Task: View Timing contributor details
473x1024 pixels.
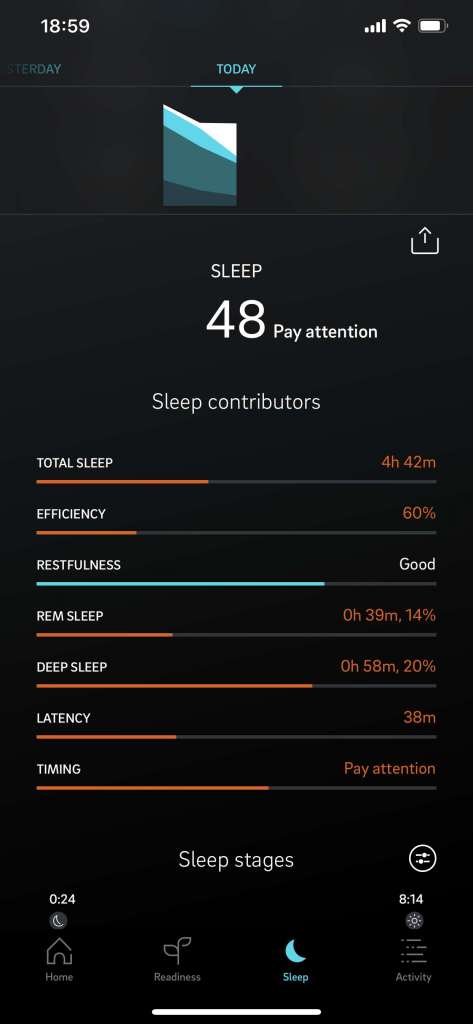Action: [236, 776]
